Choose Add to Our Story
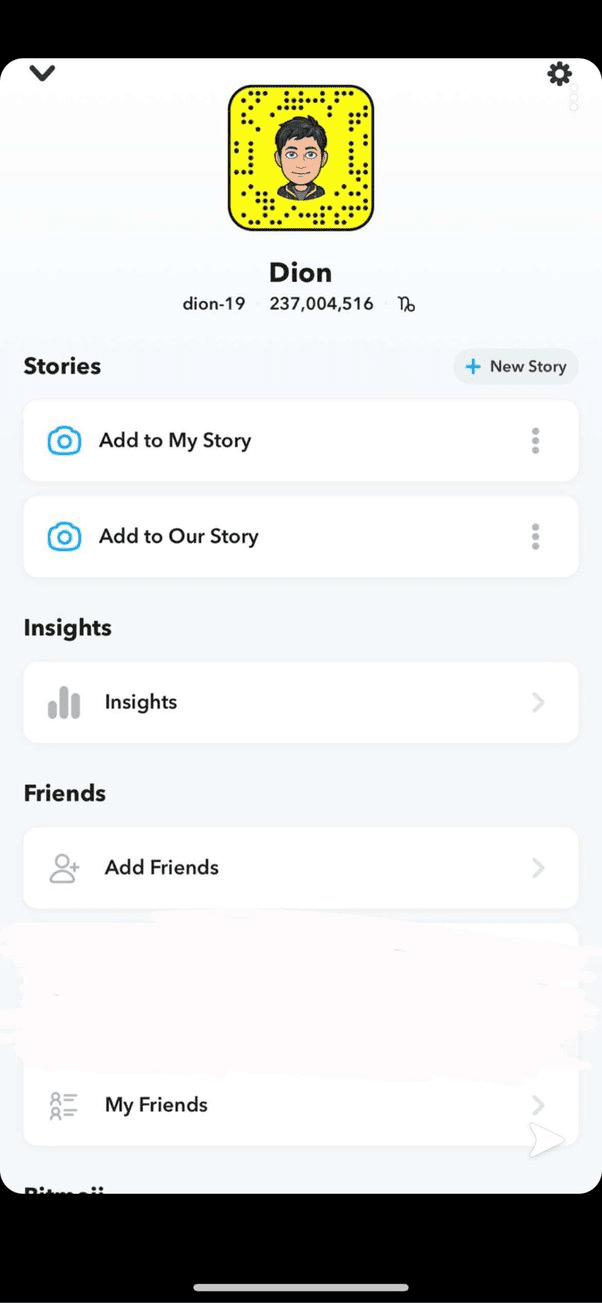This screenshot has width=602, height=1303. click(x=178, y=537)
